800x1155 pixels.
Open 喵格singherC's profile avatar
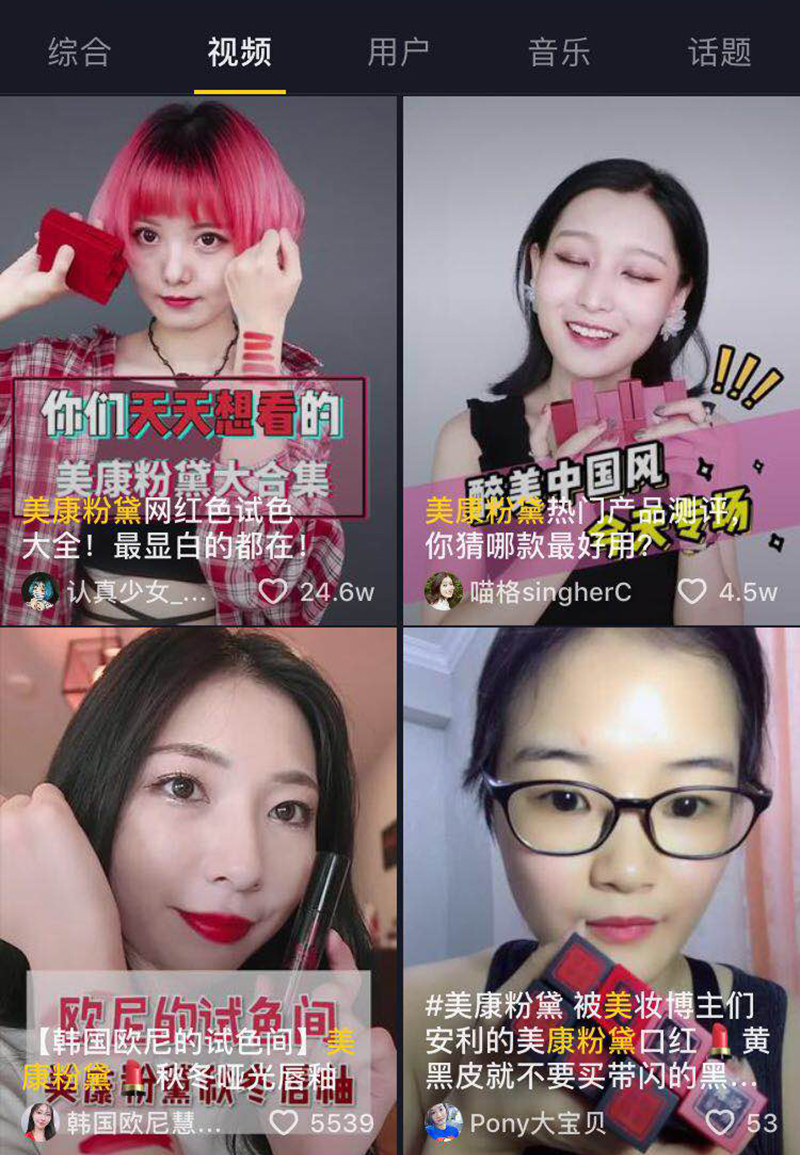tap(441, 590)
